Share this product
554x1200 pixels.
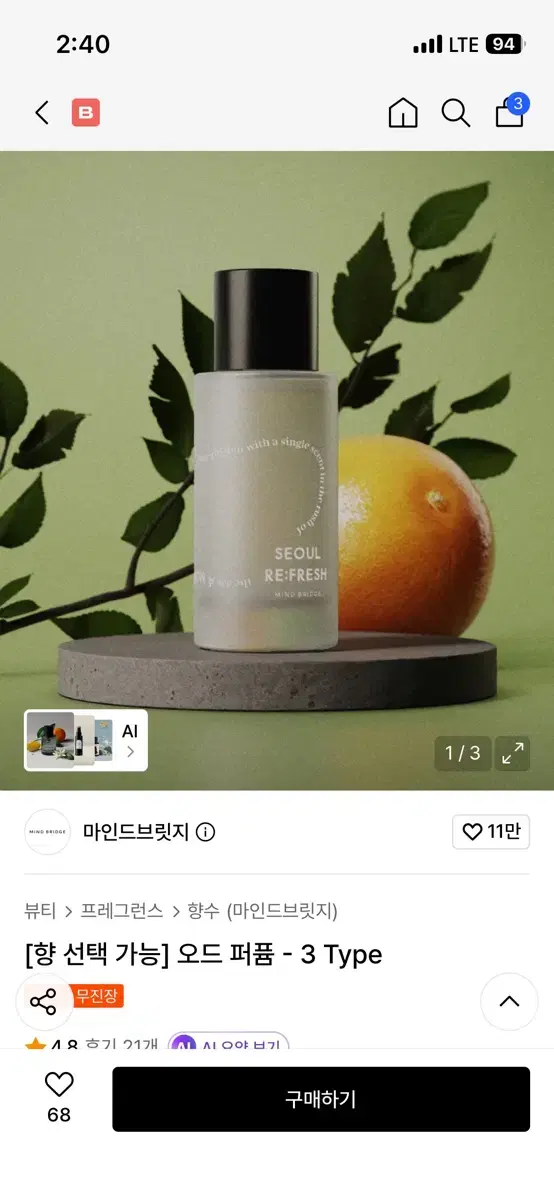(x=43, y=1002)
